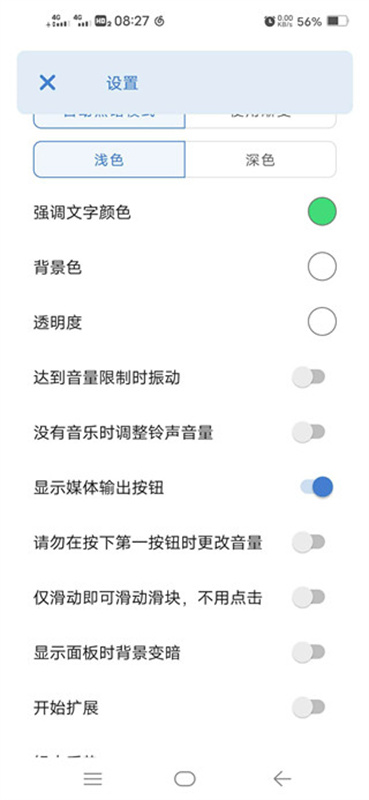Adjust the 透明度 transparency swatch
369x800 pixels.
pyautogui.click(x=322, y=322)
